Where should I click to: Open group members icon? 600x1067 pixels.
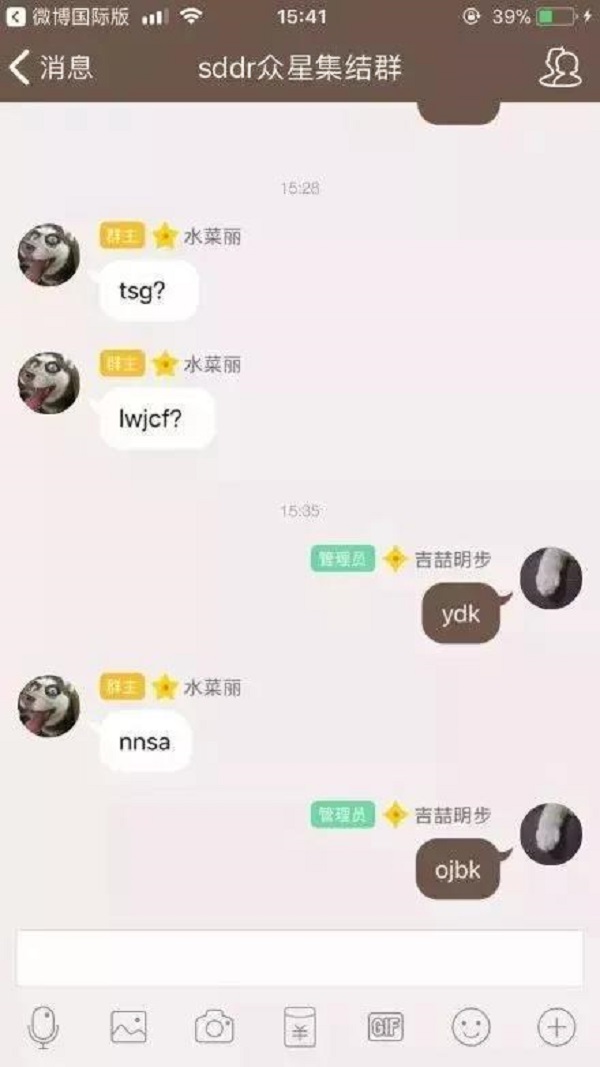[560, 67]
